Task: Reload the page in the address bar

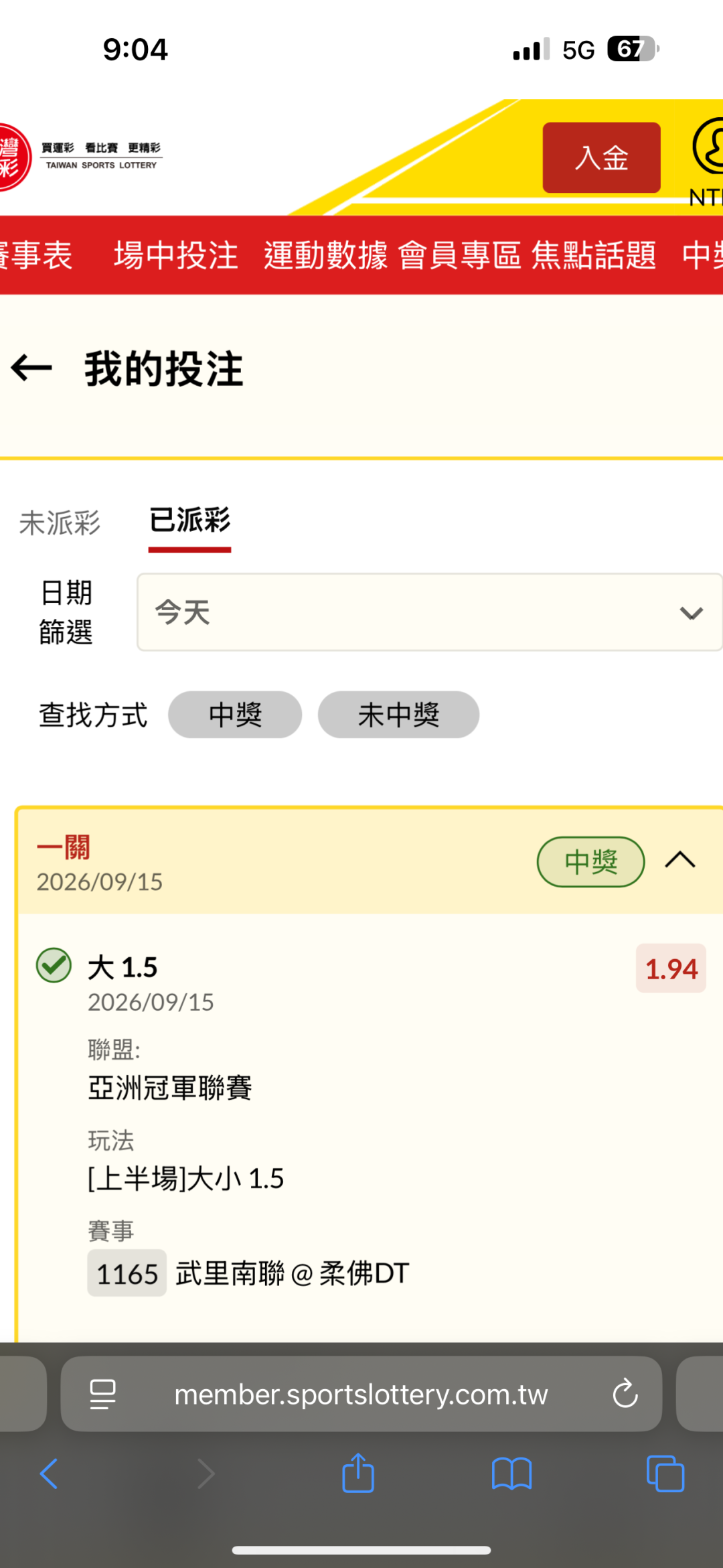Action: point(625,1394)
